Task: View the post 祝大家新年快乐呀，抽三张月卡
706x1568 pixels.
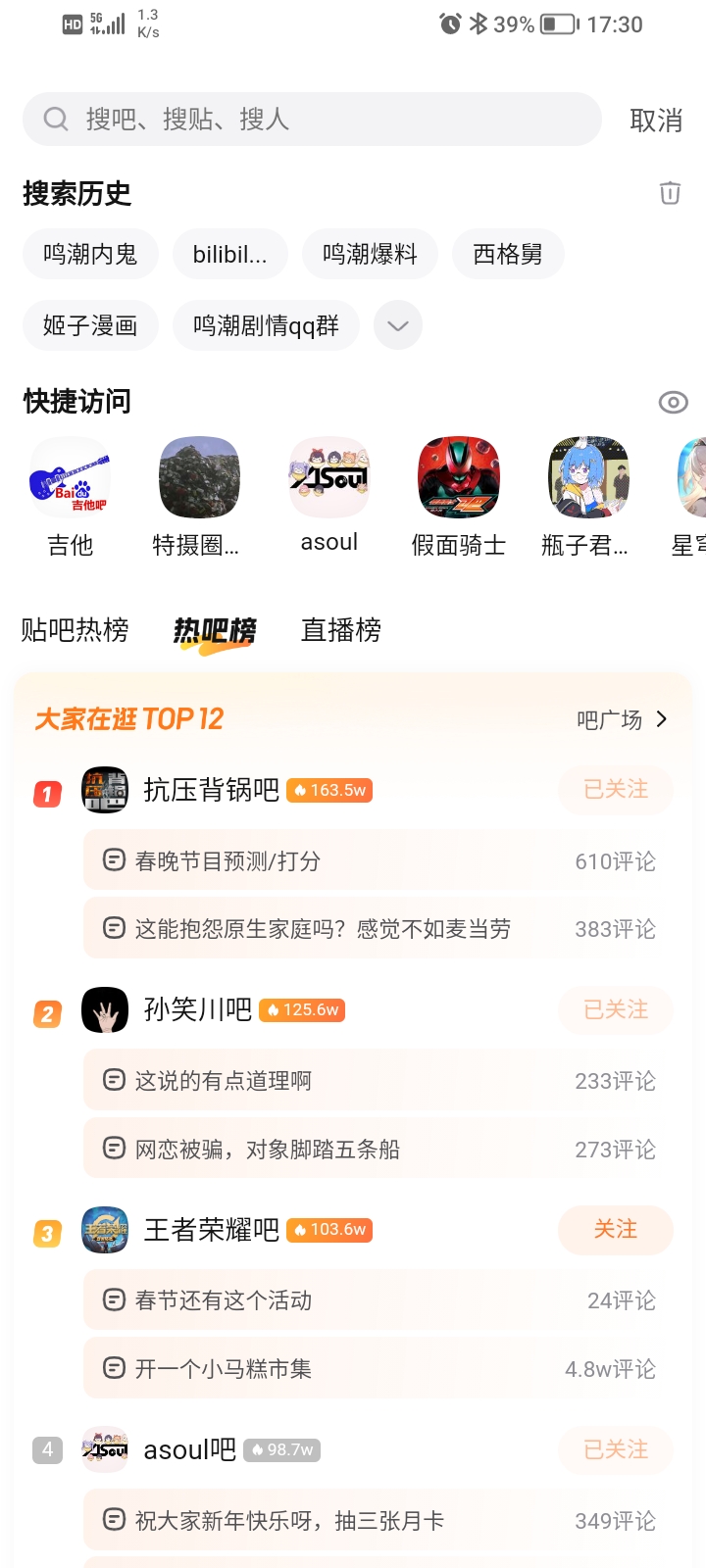Action: tap(289, 1521)
